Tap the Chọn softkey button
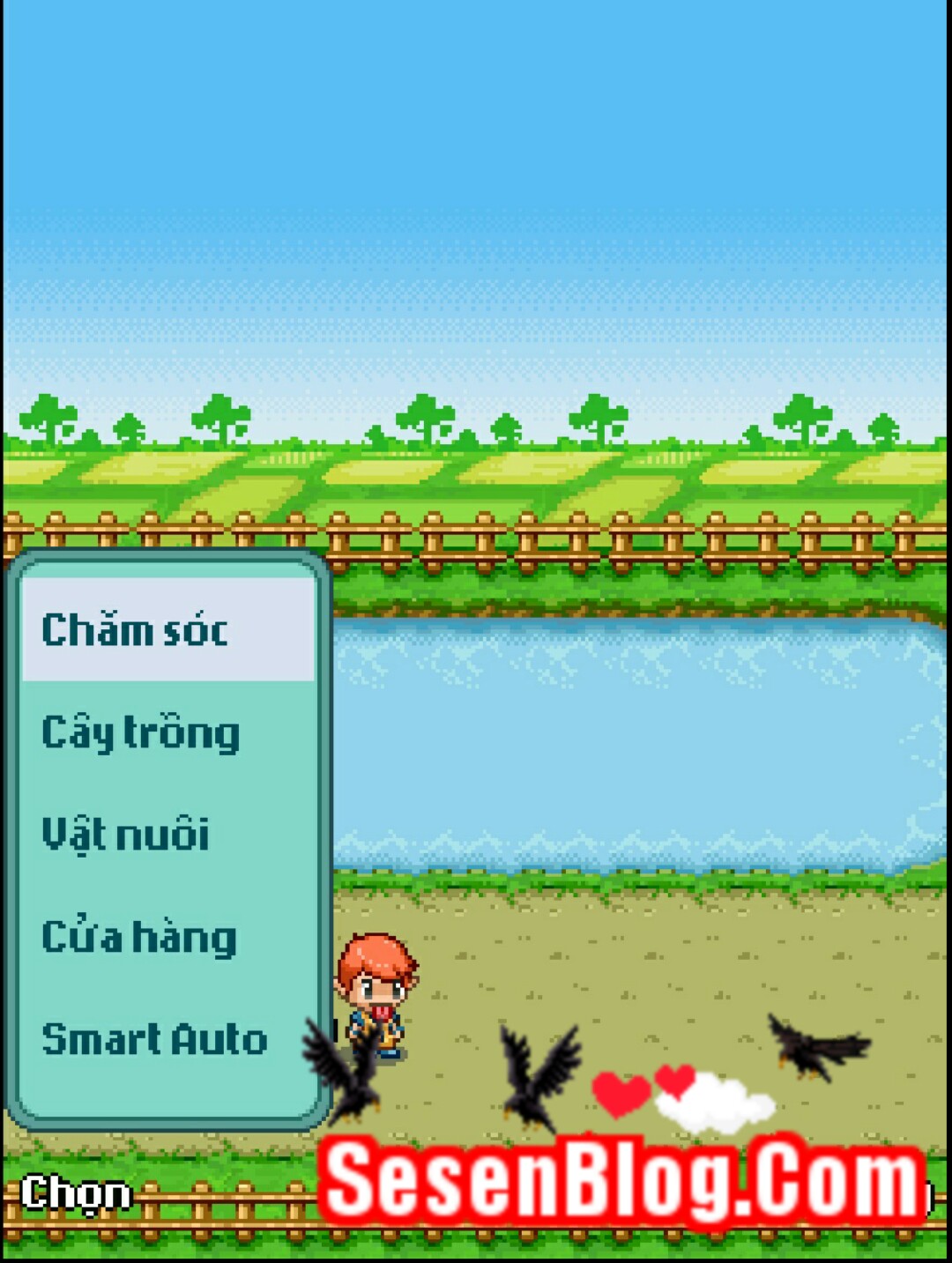Image resolution: width=952 pixels, height=1263 pixels. [x=76, y=1193]
